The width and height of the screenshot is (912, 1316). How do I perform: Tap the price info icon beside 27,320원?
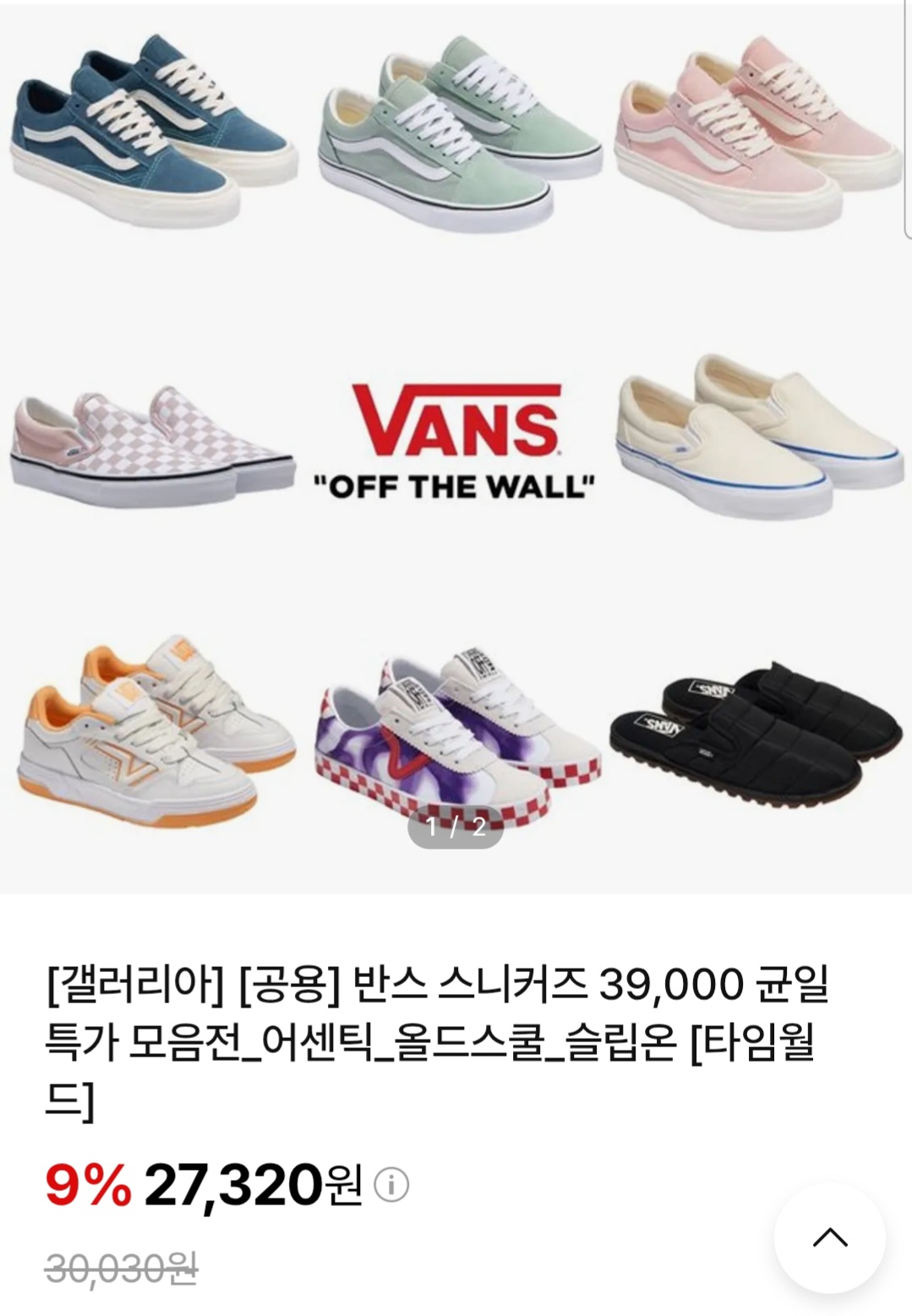point(391,1185)
